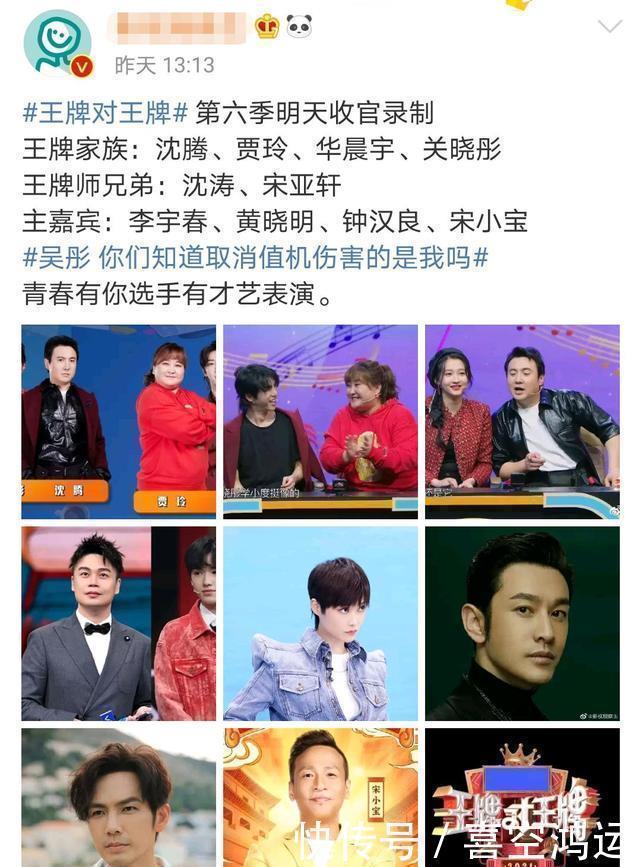This screenshot has width=640, height=867.
Task: Open the poster's profile avatar
Action: coord(56,44)
